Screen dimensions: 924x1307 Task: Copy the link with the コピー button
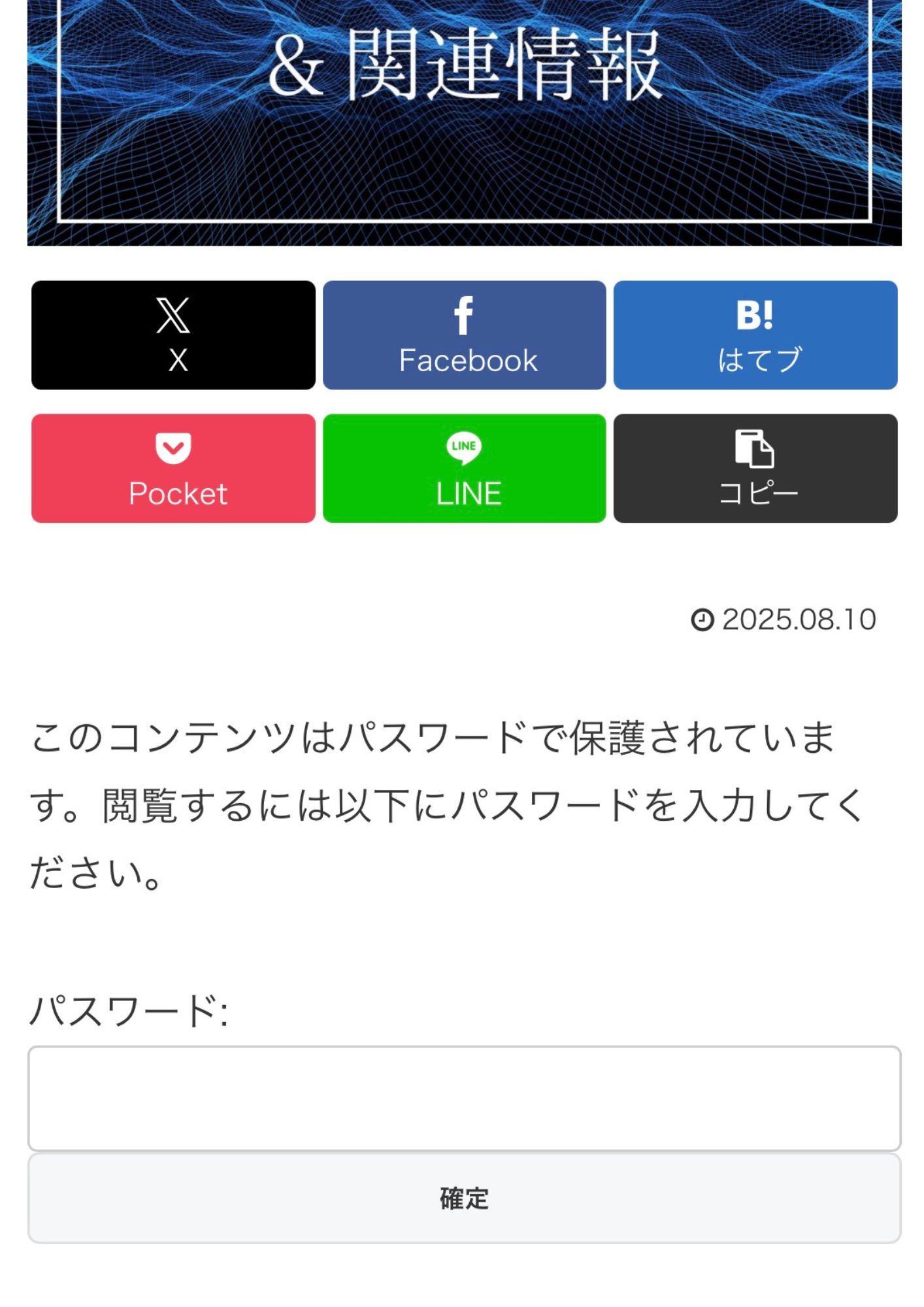[x=755, y=468]
